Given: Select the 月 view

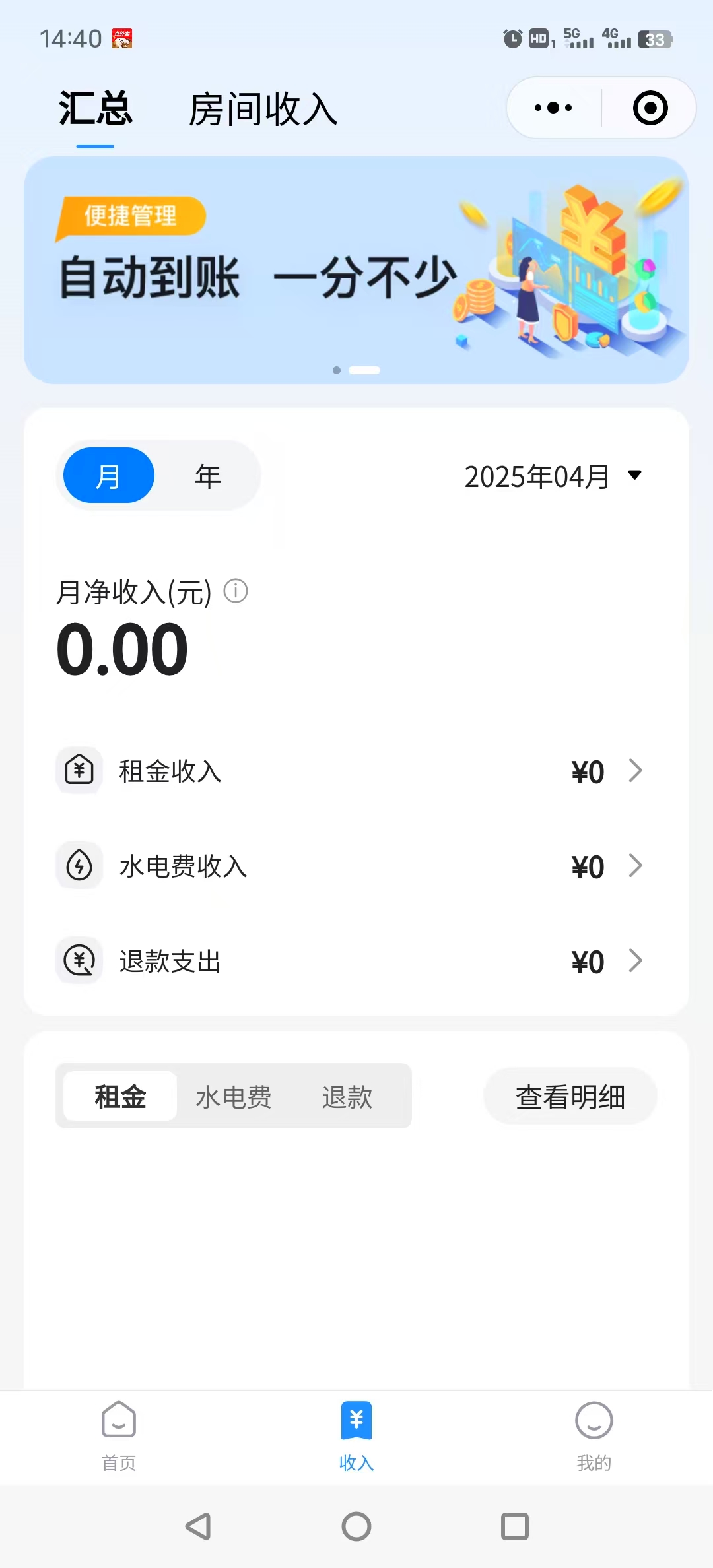Looking at the screenshot, I should (109, 476).
